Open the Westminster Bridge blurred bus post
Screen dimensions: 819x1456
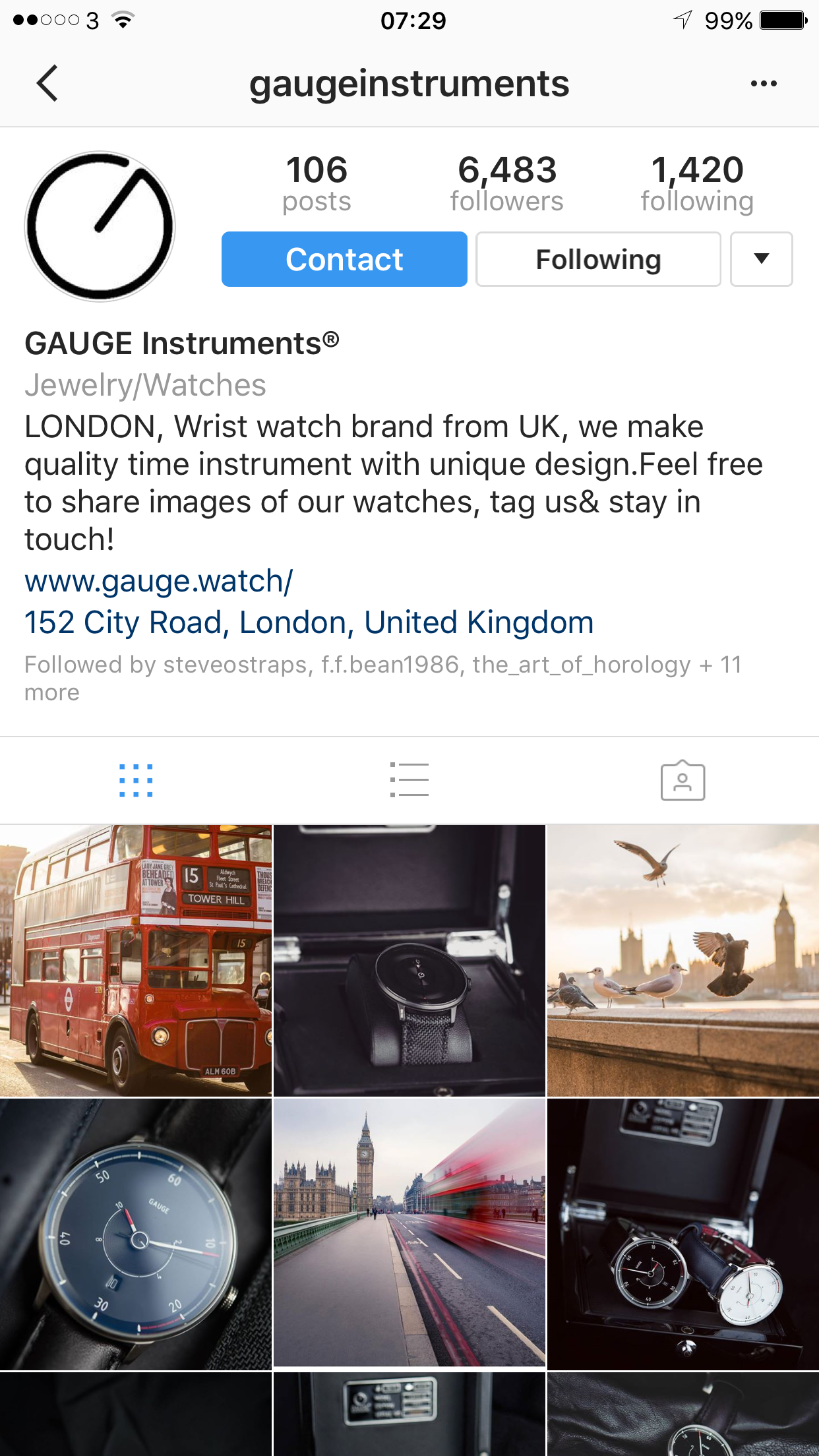[x=409, y=1233]
